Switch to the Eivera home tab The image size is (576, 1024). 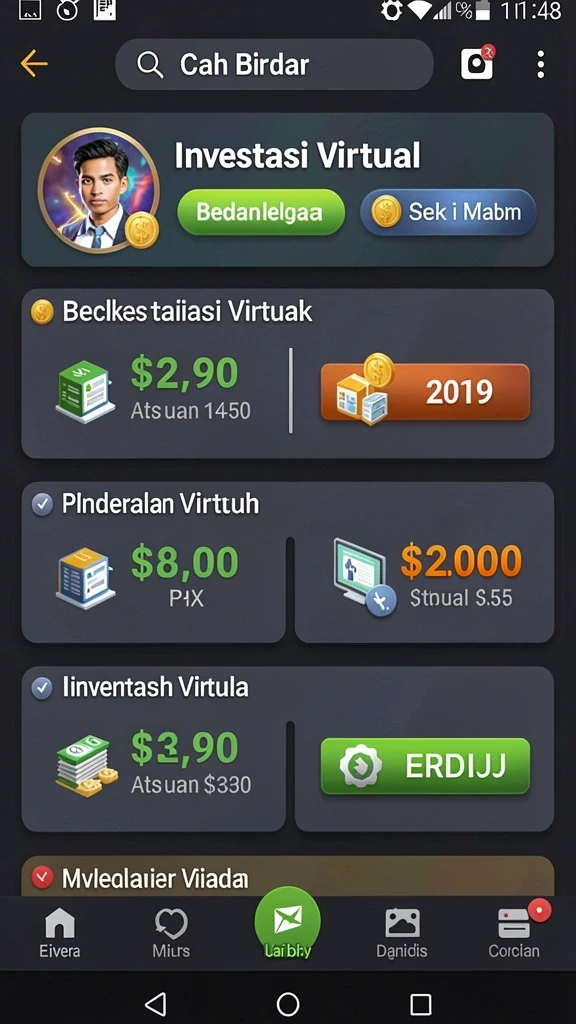point(59,934)
